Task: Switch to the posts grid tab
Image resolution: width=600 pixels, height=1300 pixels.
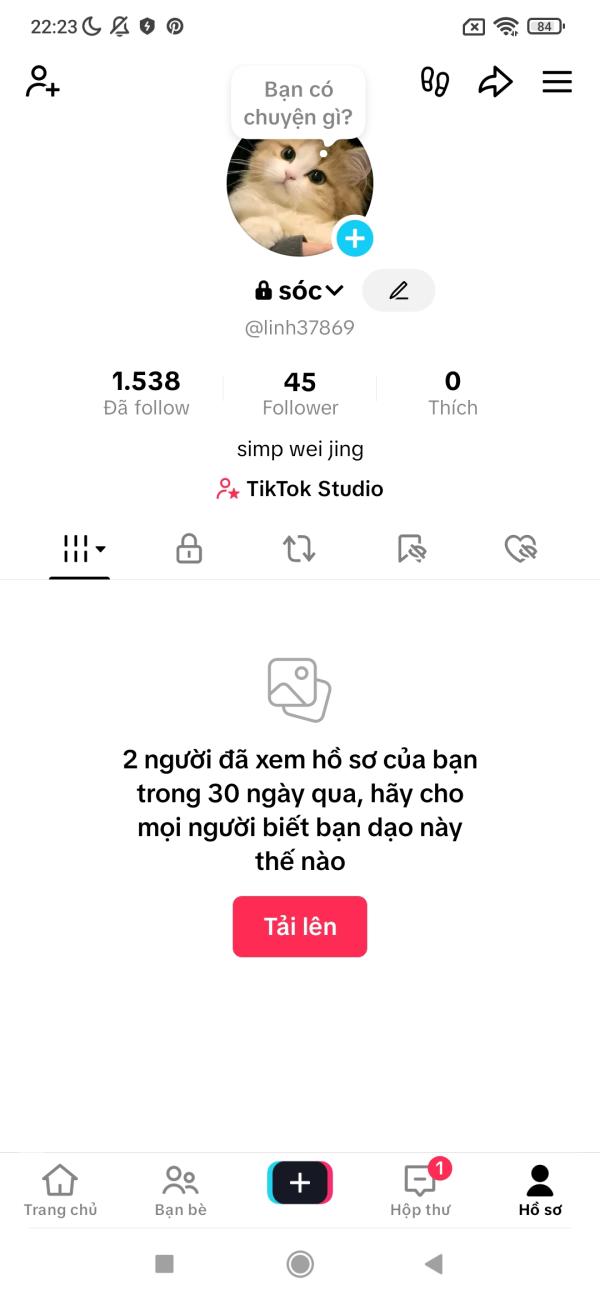Action: (x=80, y=548)
